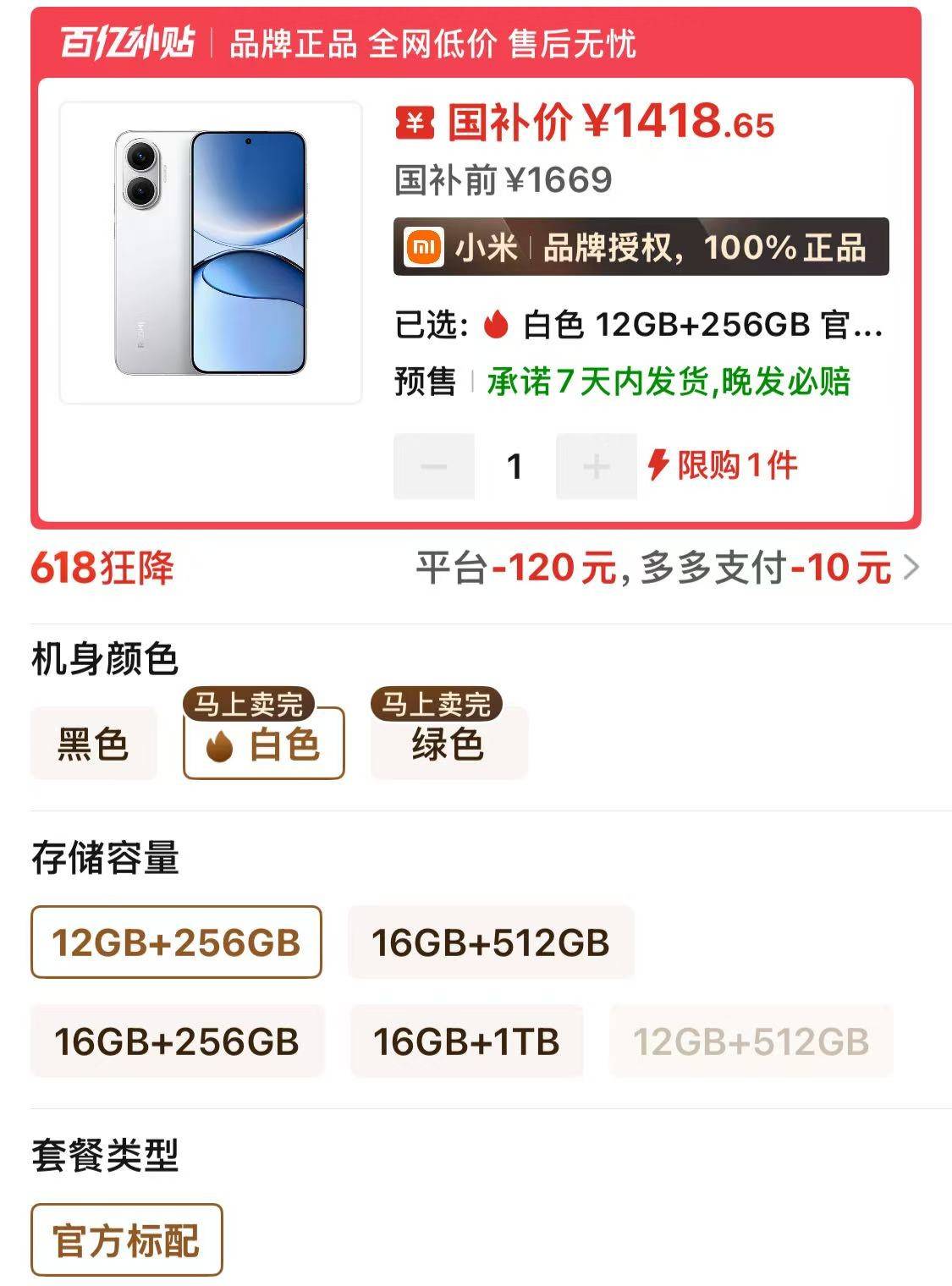Select the 16GB+1TB storage option

pyautogui.click(x=466, y=1041)
